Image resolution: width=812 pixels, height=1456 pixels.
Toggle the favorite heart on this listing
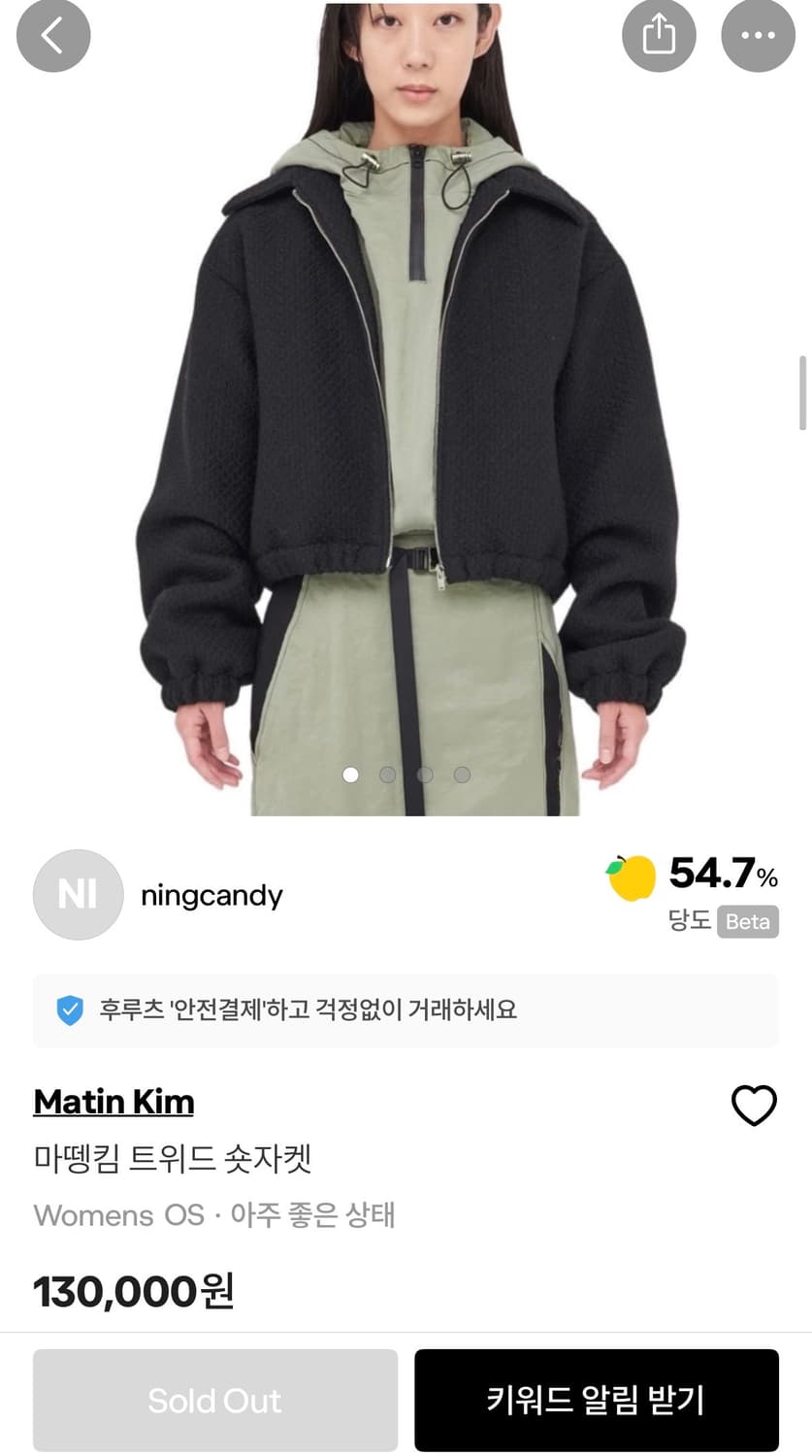point(752,1106)
